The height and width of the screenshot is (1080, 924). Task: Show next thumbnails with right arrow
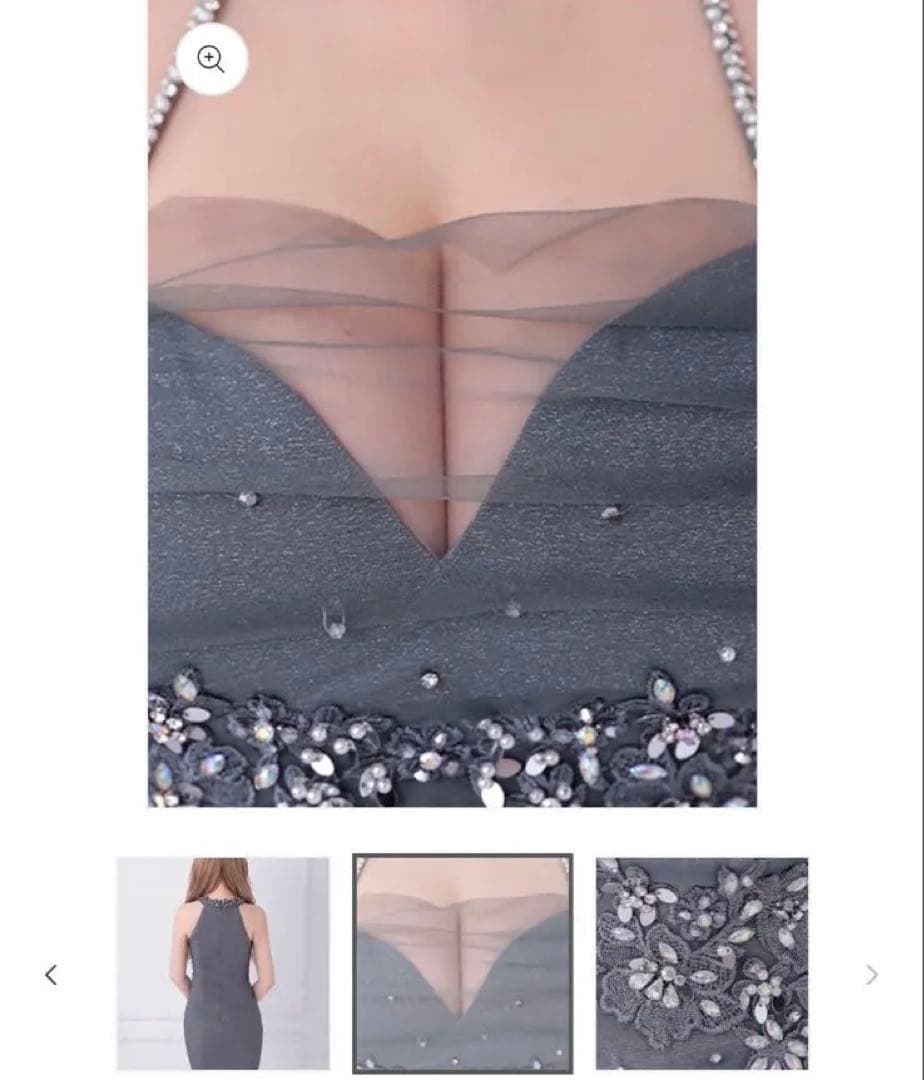pos(872,975)
